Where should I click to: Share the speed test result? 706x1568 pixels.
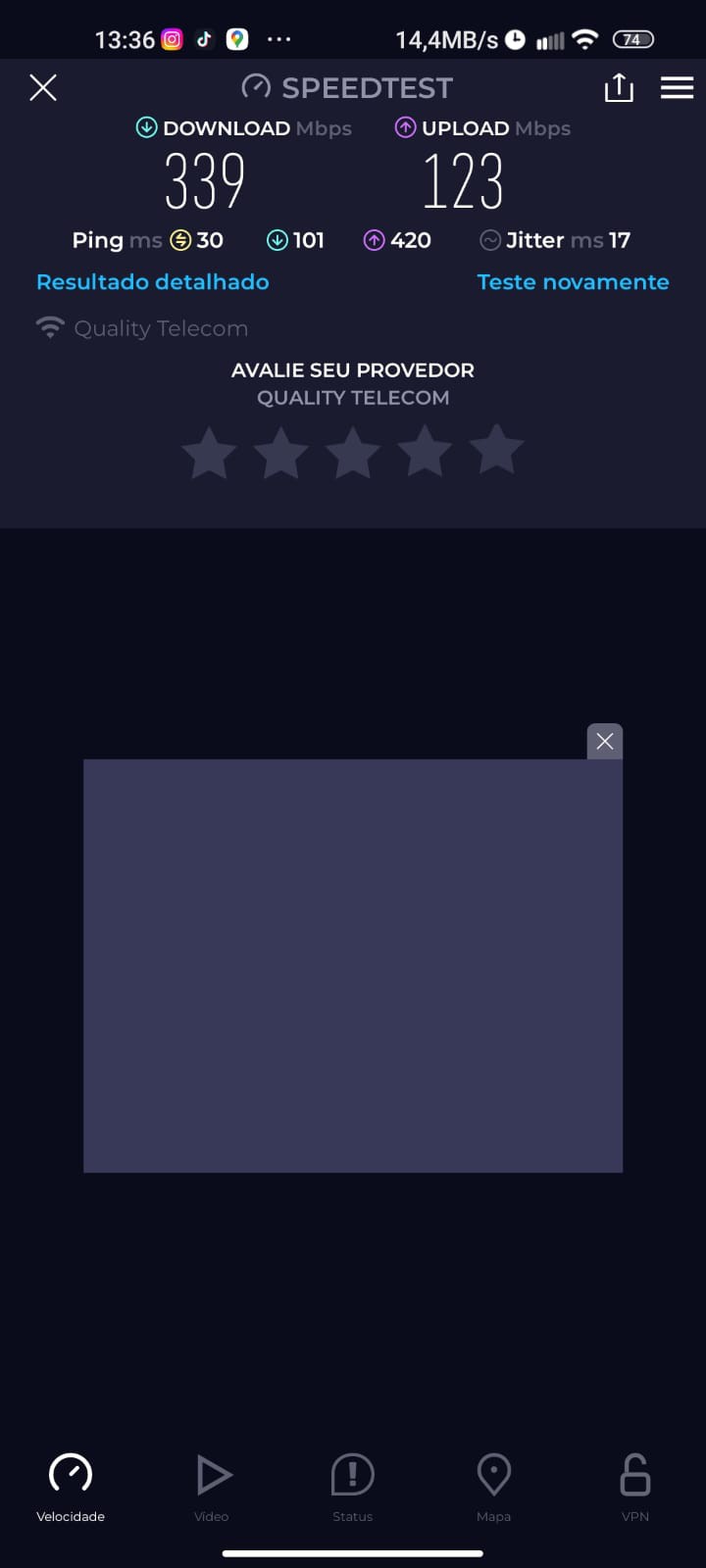click(x=619, y=88)
